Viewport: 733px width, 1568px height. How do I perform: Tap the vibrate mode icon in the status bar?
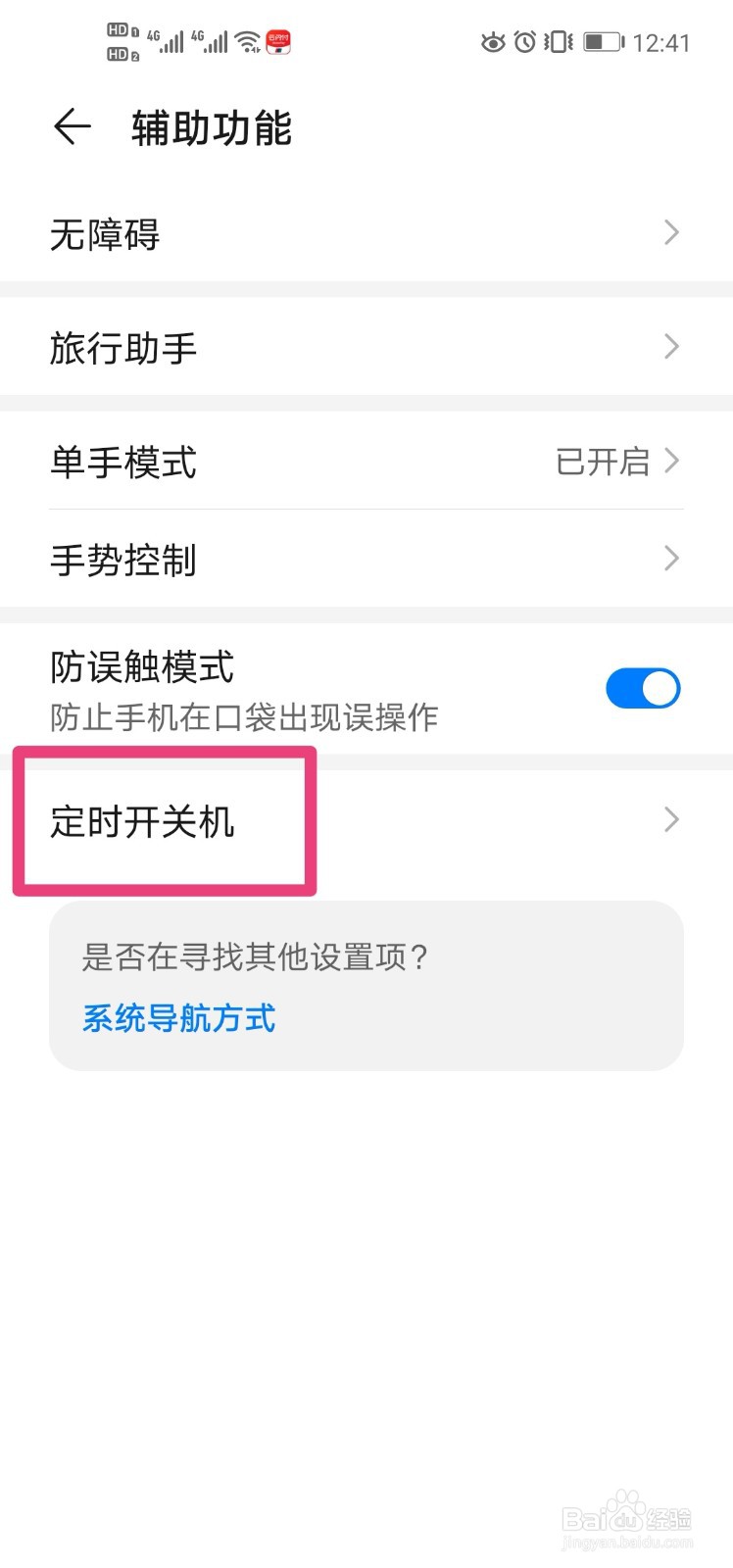[557, 41]
